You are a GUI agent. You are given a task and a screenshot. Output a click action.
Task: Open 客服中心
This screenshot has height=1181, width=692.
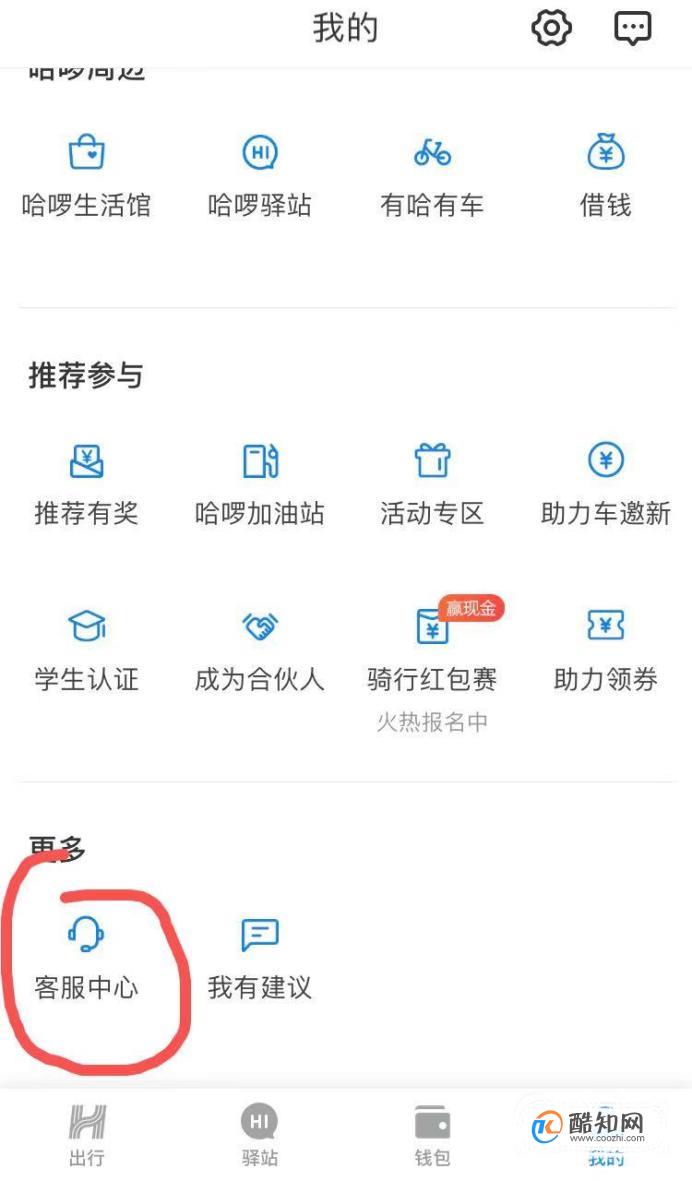(87, 960)
